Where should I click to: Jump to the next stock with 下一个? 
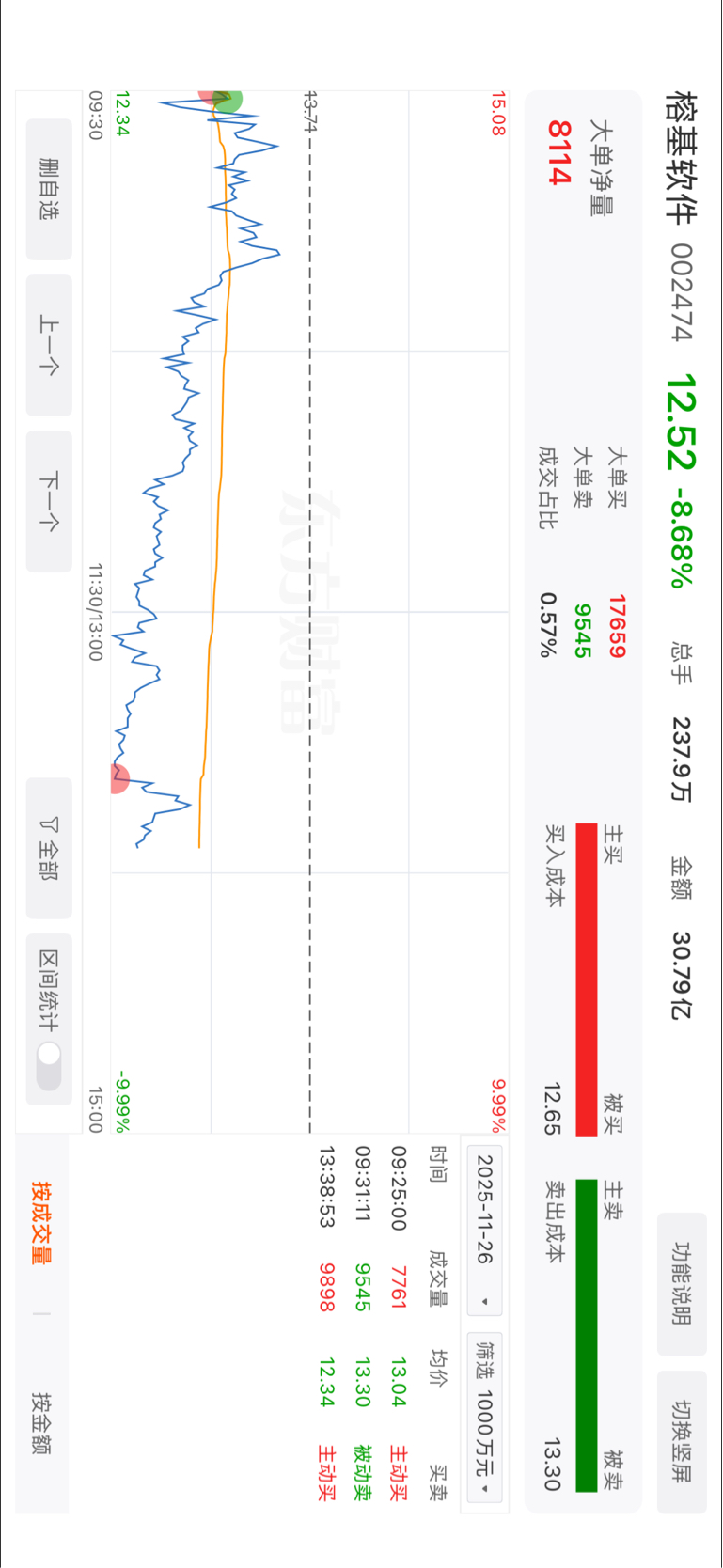(x=49, y=501)
